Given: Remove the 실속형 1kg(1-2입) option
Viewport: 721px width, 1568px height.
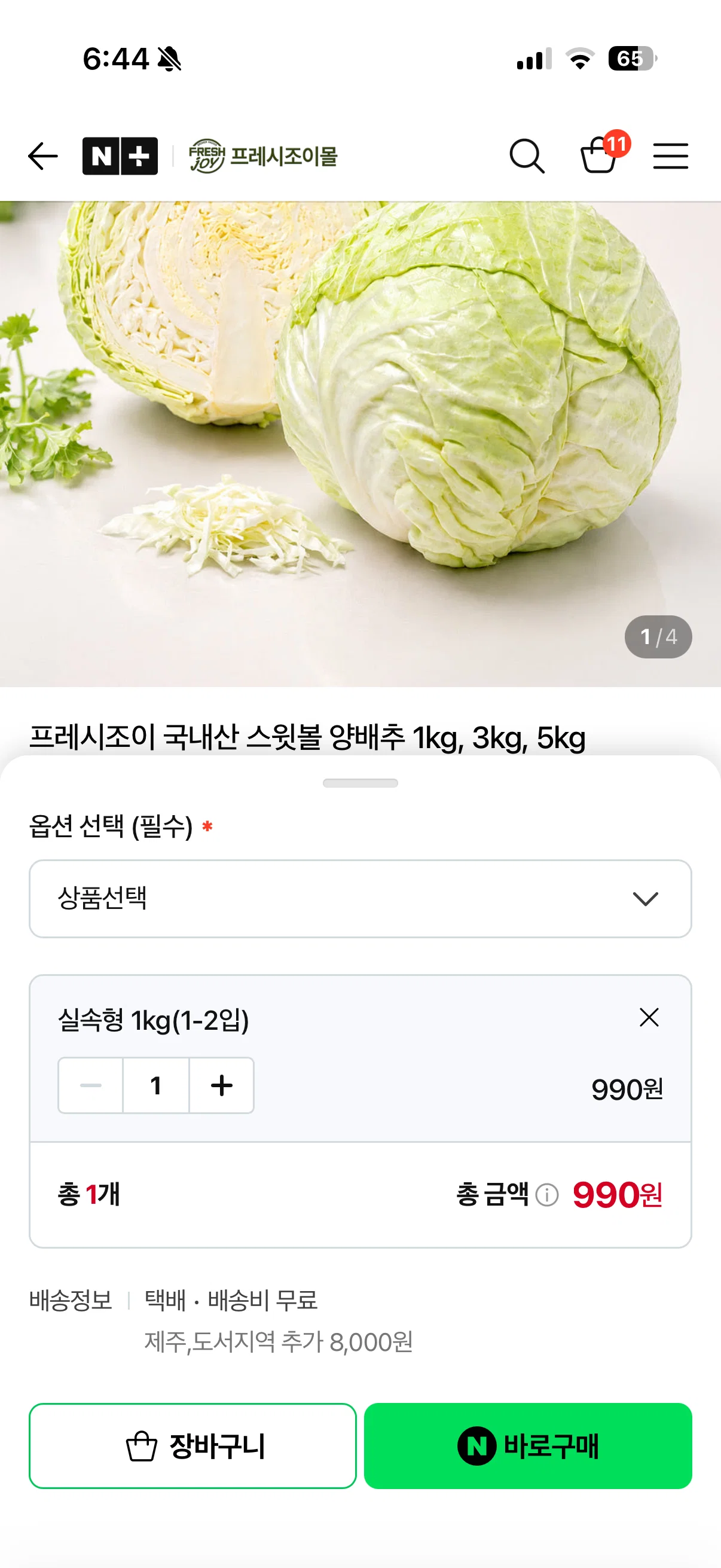Looking at the screenshot, I should [x=649, y=1017].
